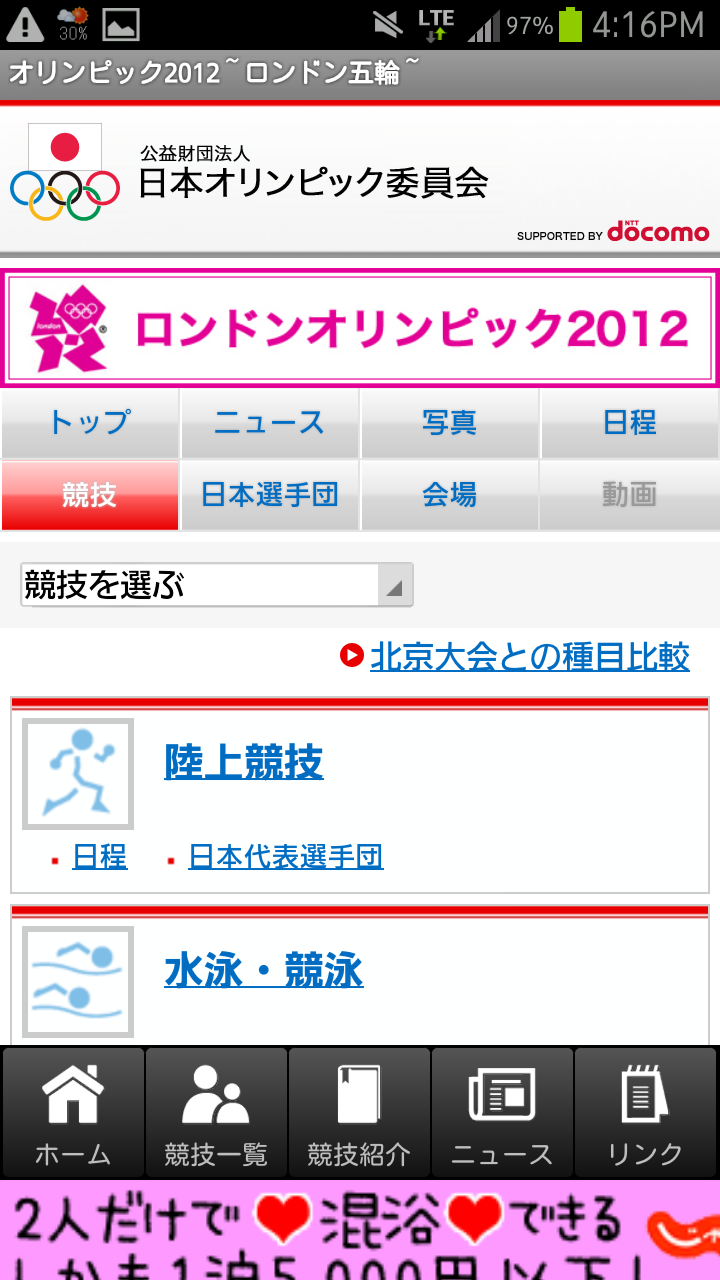Open the 水泳・競泳 link
This screenshot has width=720, height=1280.
[264, 971]
